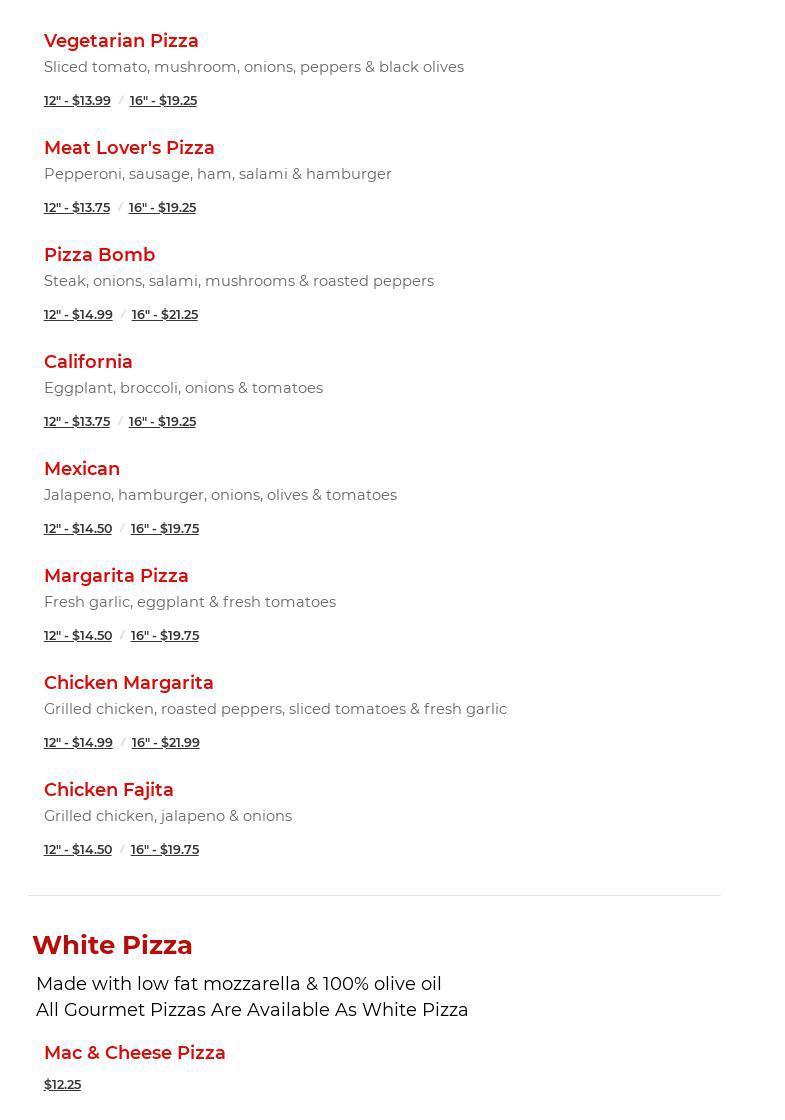Select 12" Margarita Pizza for $14.50
Image resolution: width=785 pixels, height=1120 pixels.
(x=78, y=636)
